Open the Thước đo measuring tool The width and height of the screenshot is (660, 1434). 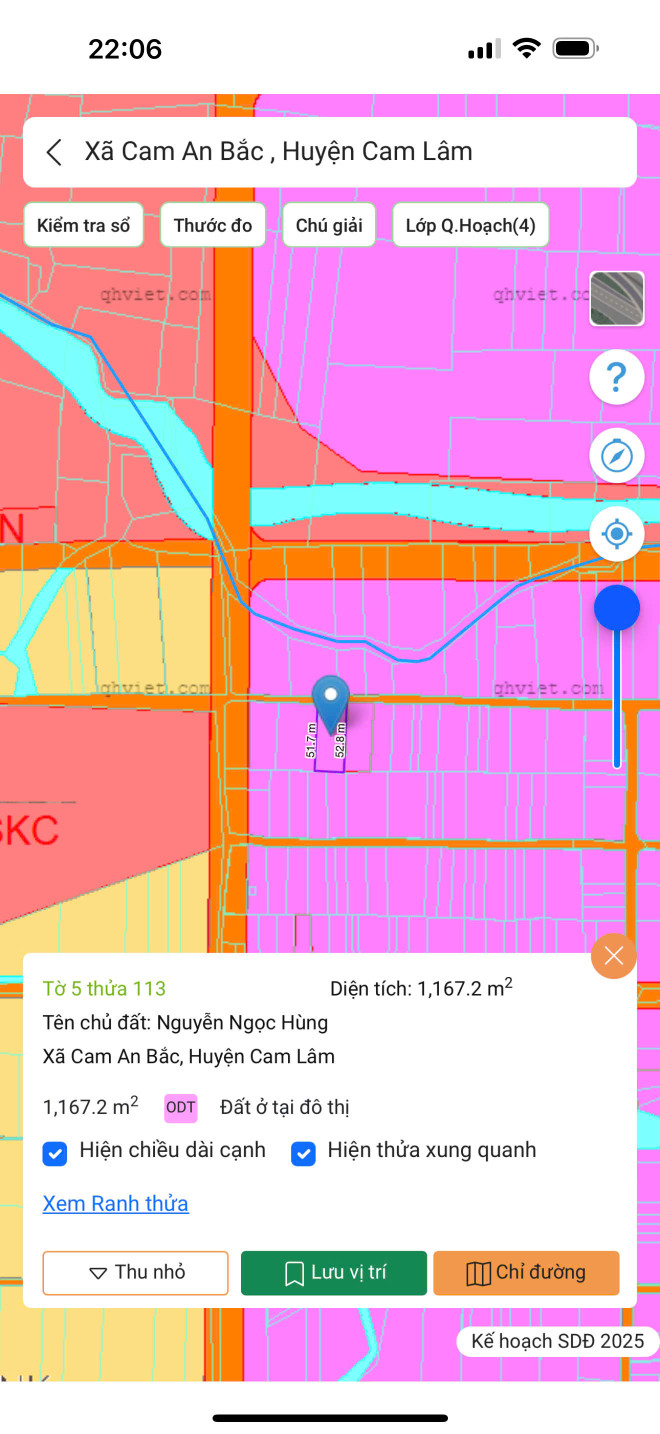[213, 225]
